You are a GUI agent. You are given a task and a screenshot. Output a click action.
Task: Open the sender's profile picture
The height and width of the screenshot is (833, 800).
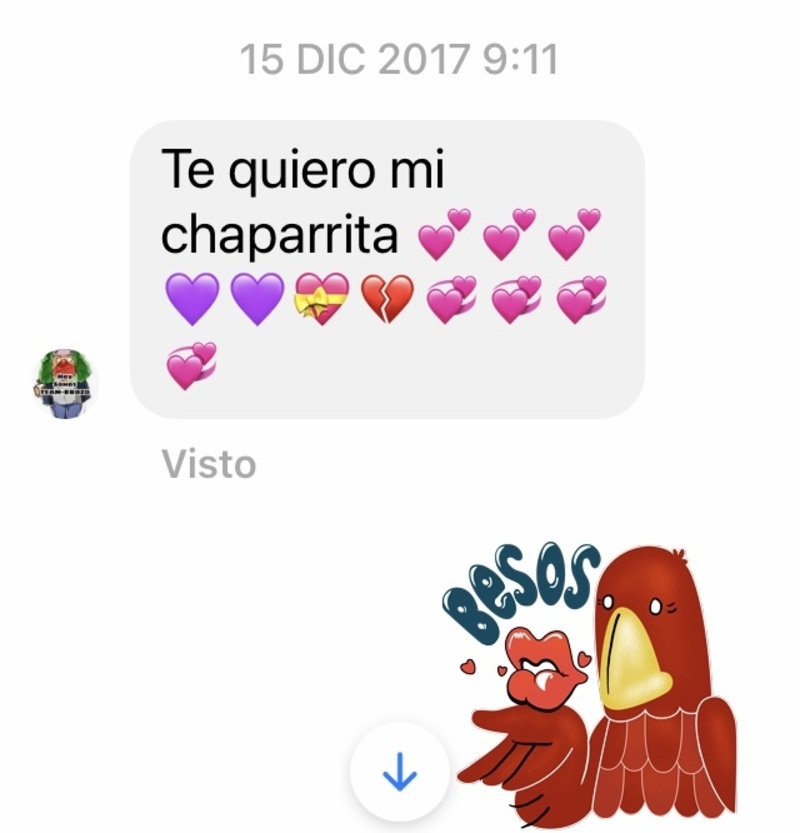[x=63, y=384]
